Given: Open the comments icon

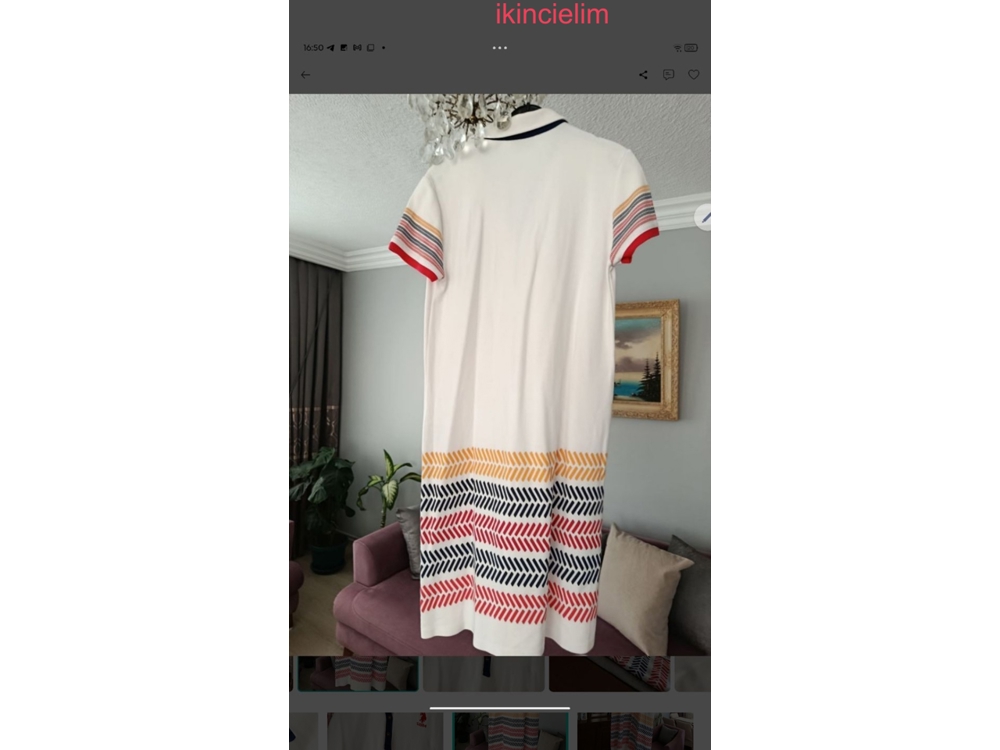Looking at the screenshot, I should (668, 75).
